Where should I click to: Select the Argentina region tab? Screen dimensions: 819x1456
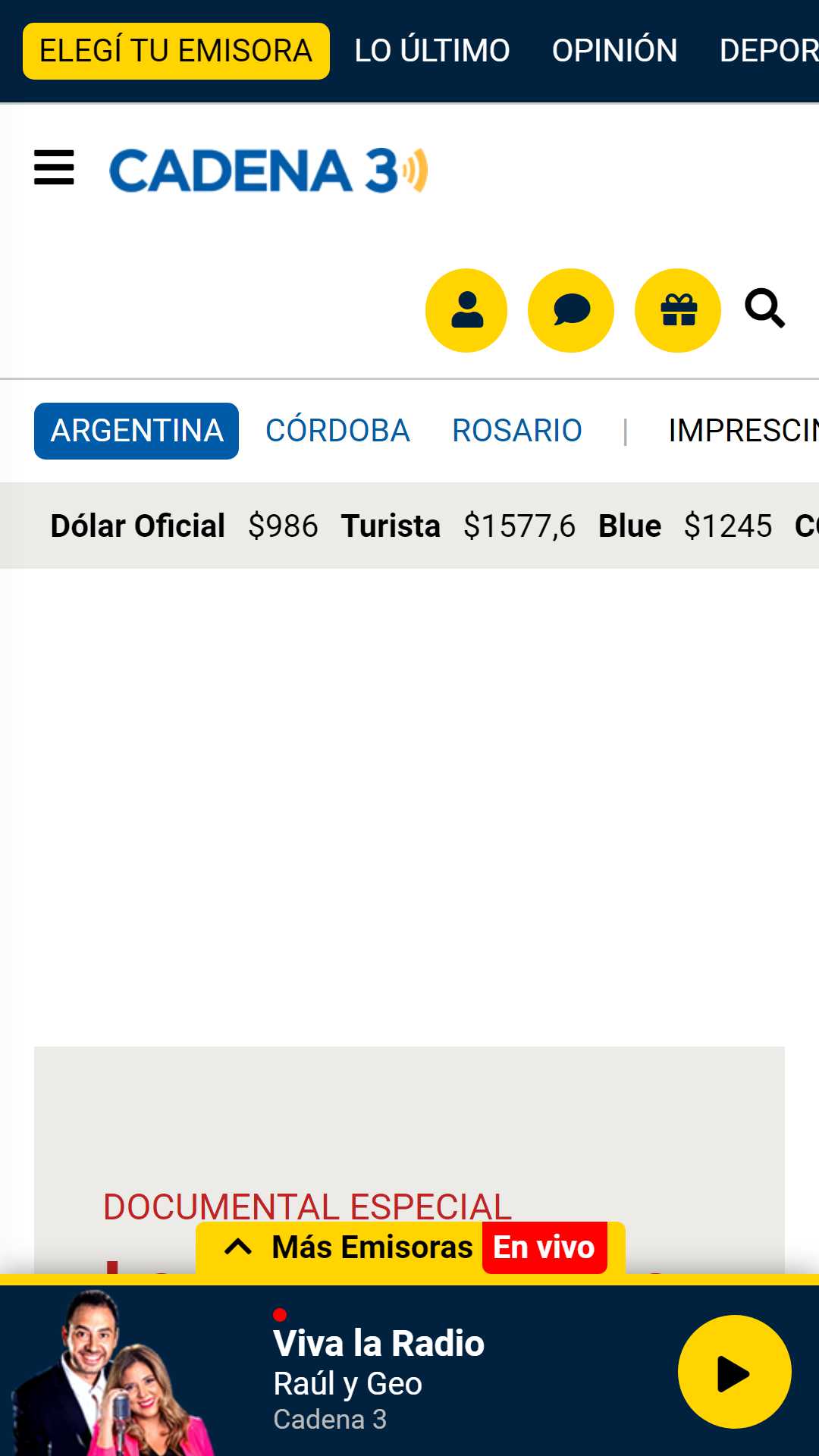136,431
